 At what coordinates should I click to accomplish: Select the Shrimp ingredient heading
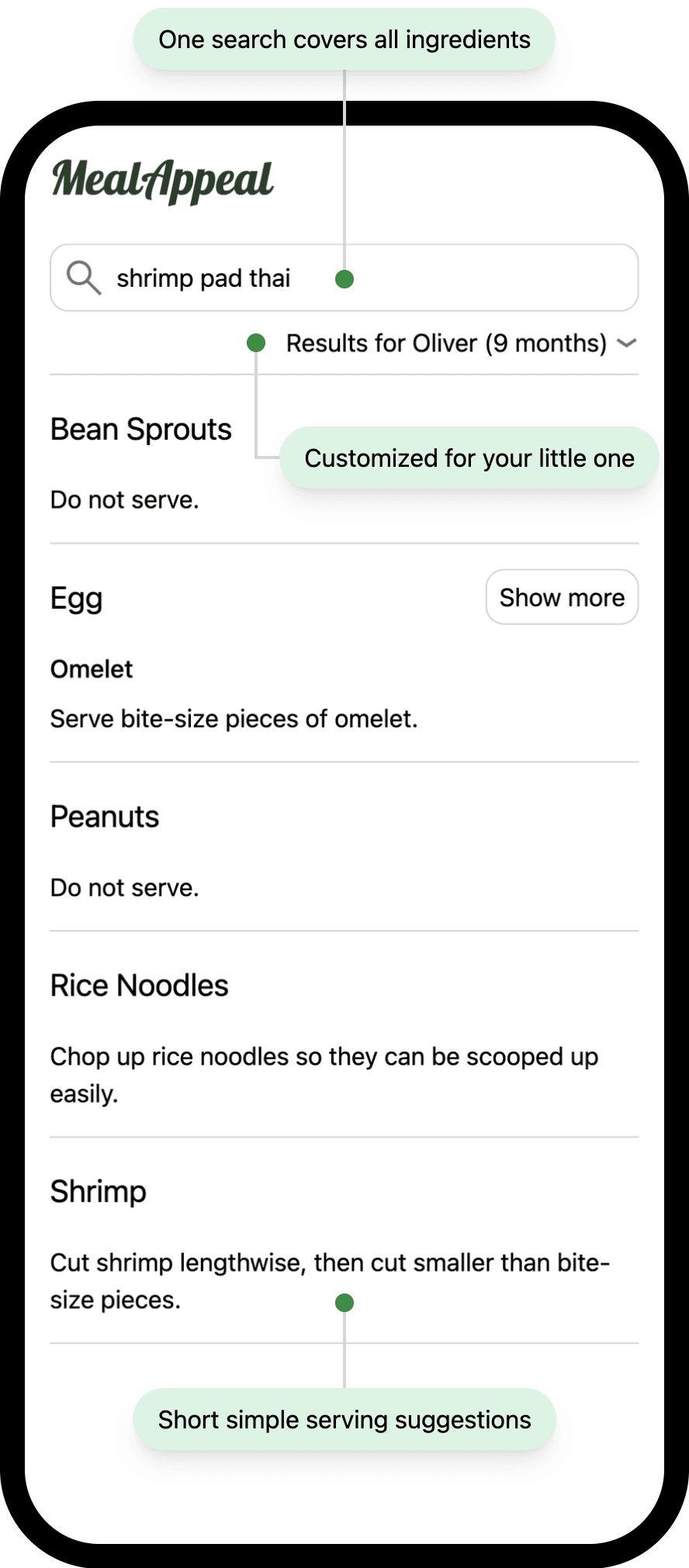pyautogui.click(x=98, y=1192)
